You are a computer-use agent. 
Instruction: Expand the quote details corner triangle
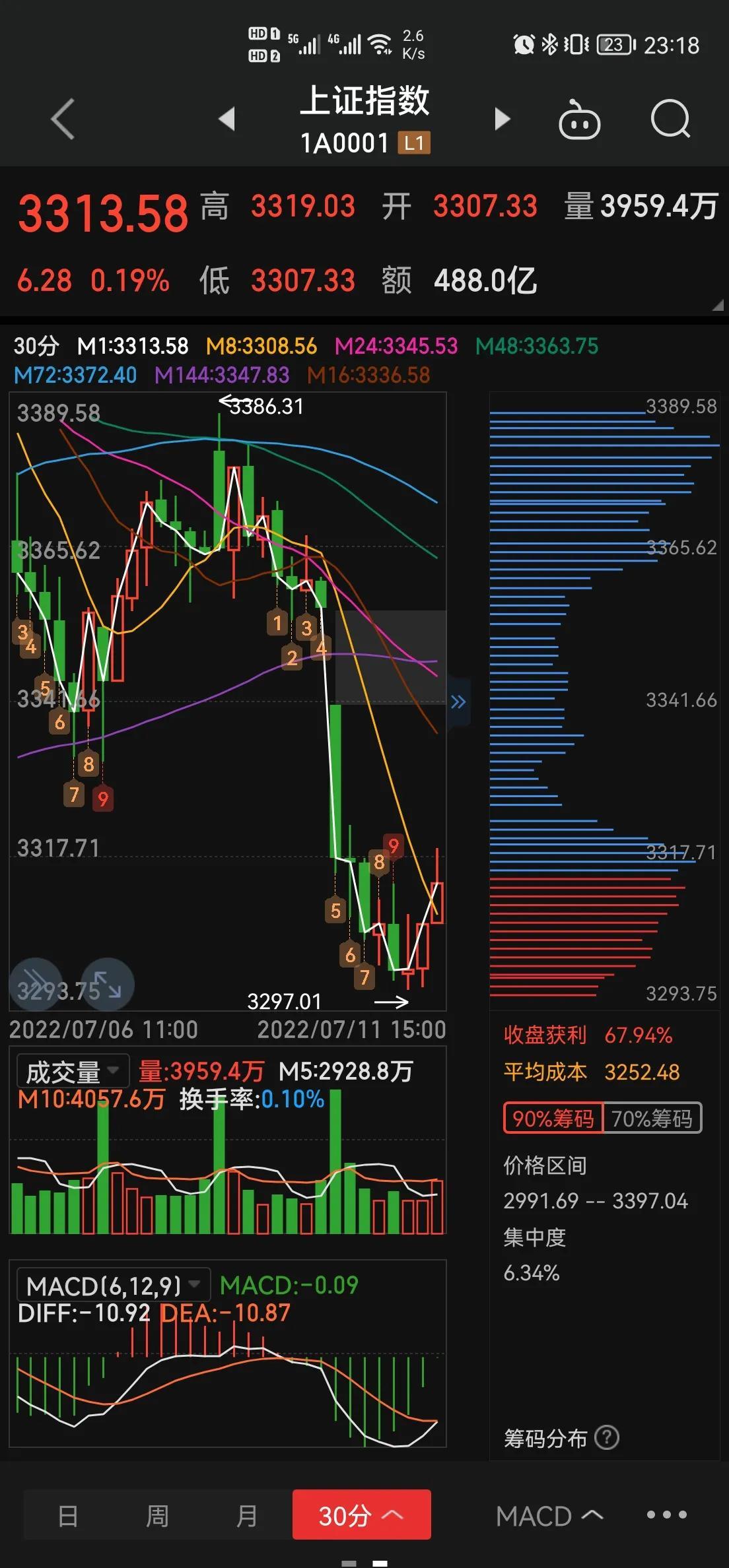pos(718,305)
